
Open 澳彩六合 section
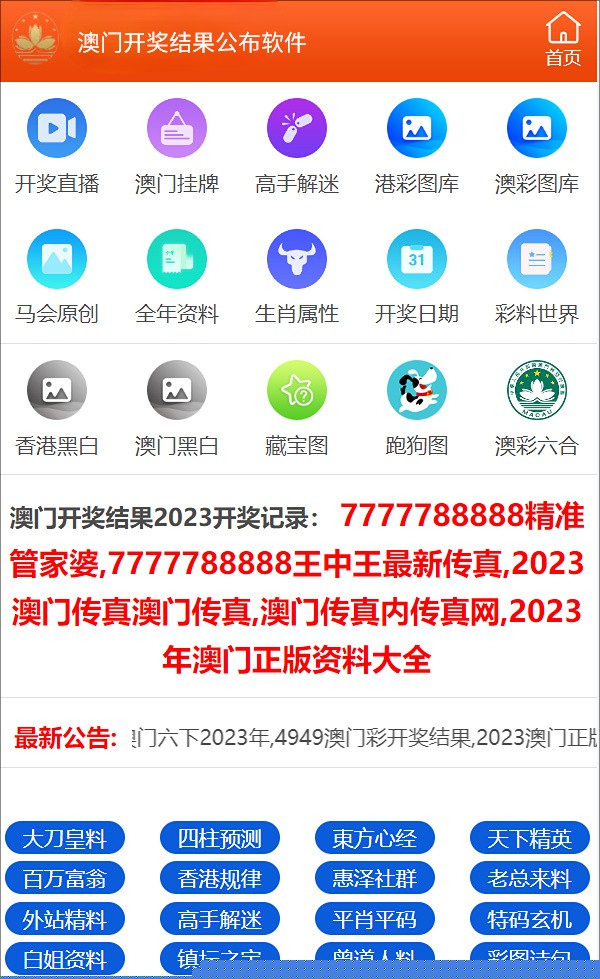click(x=536, y=408)
